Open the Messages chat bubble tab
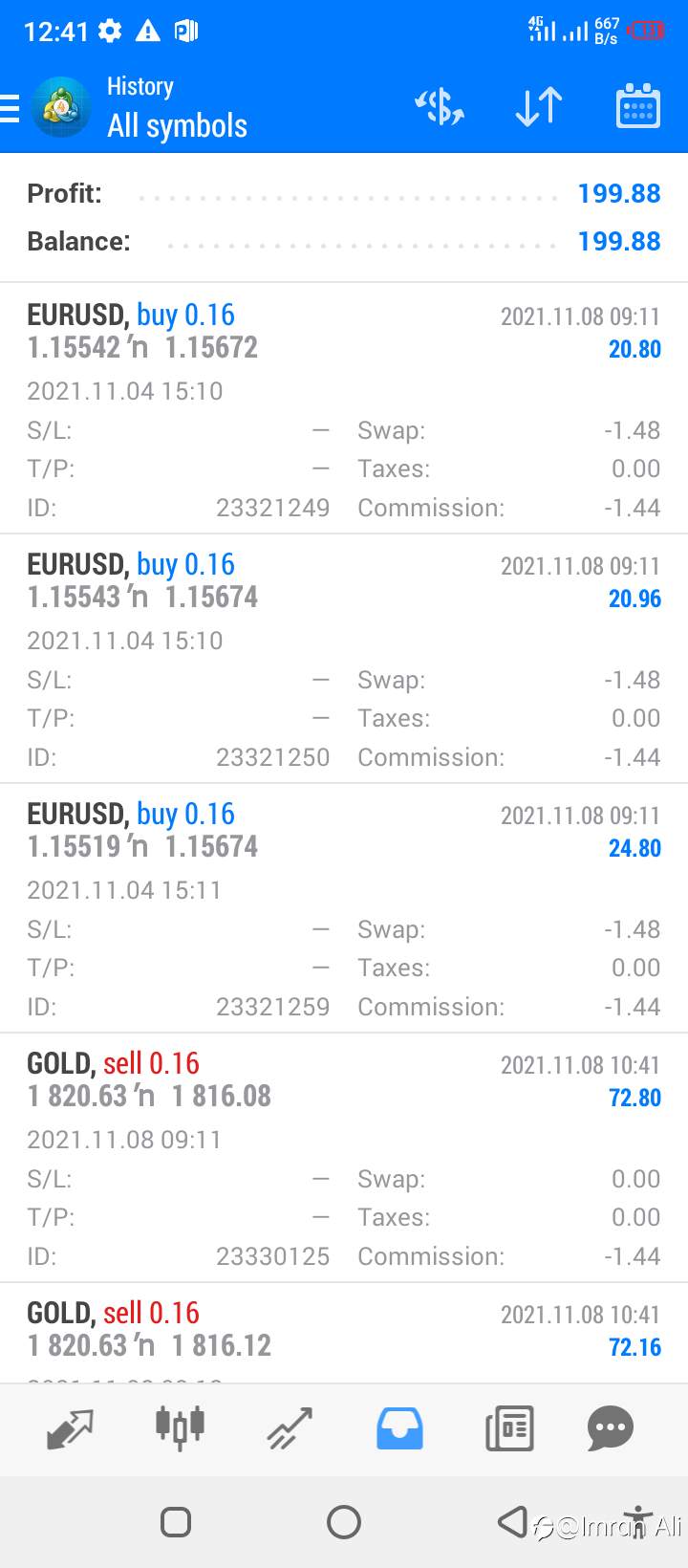Image resolution: width=688 pixels, height=1568 pixels. point(611,1429)
